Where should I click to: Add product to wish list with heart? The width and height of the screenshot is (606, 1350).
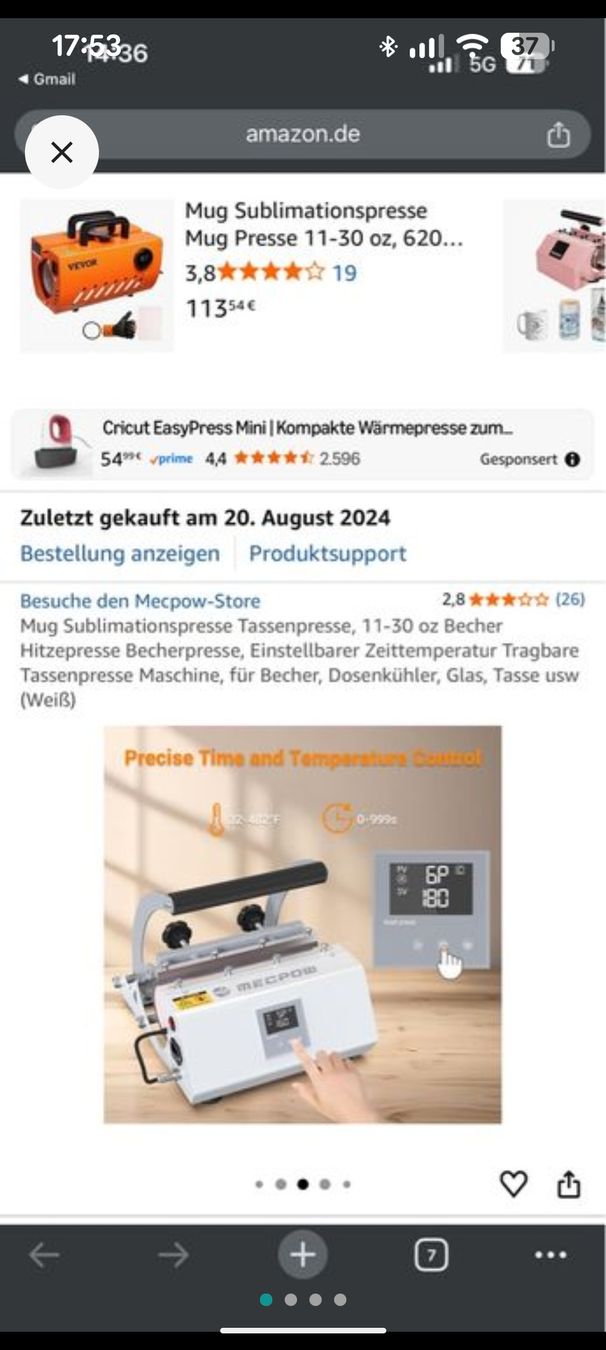[x=513, y=1185]
